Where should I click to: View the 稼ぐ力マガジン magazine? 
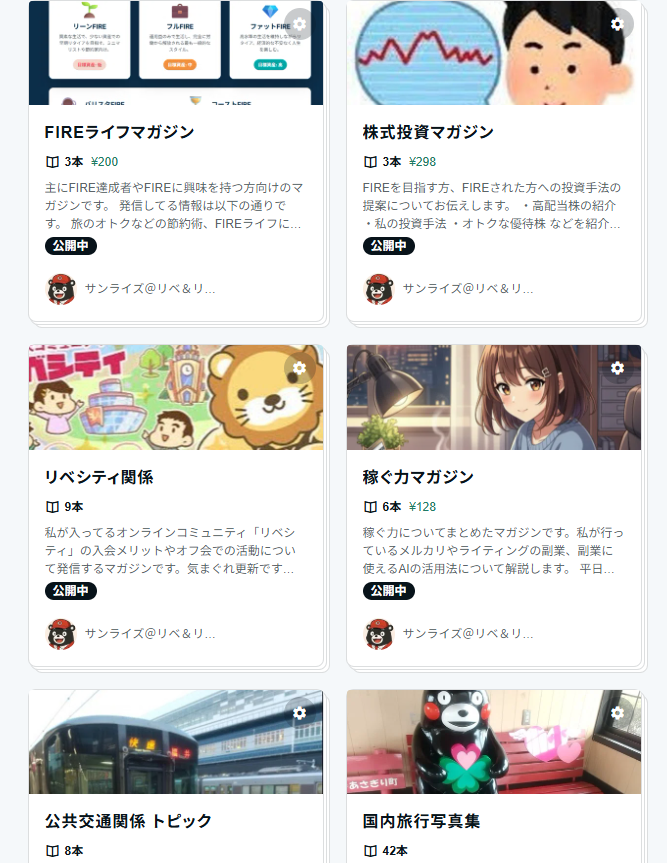(418, 477)
